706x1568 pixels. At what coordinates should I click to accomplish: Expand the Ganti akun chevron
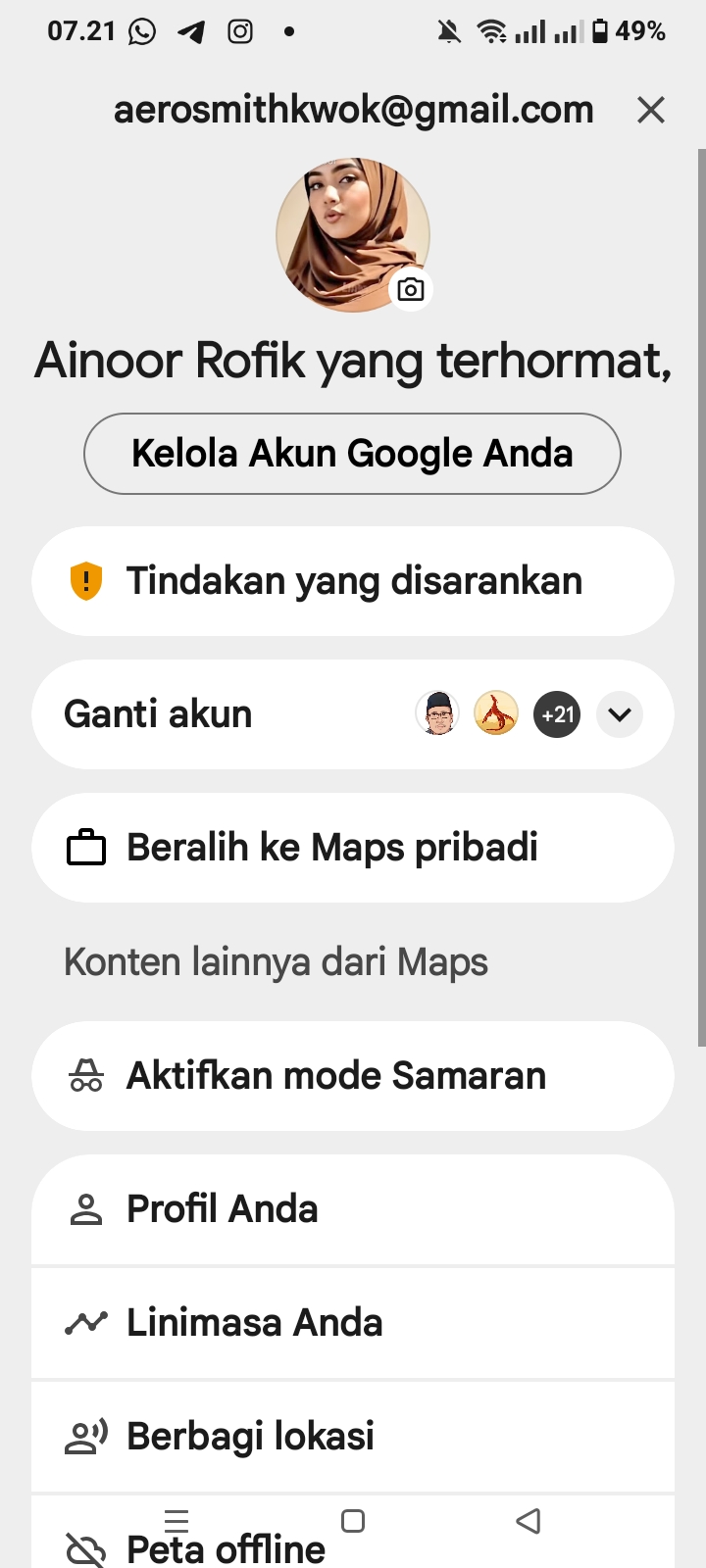click(x=620, y=714)
